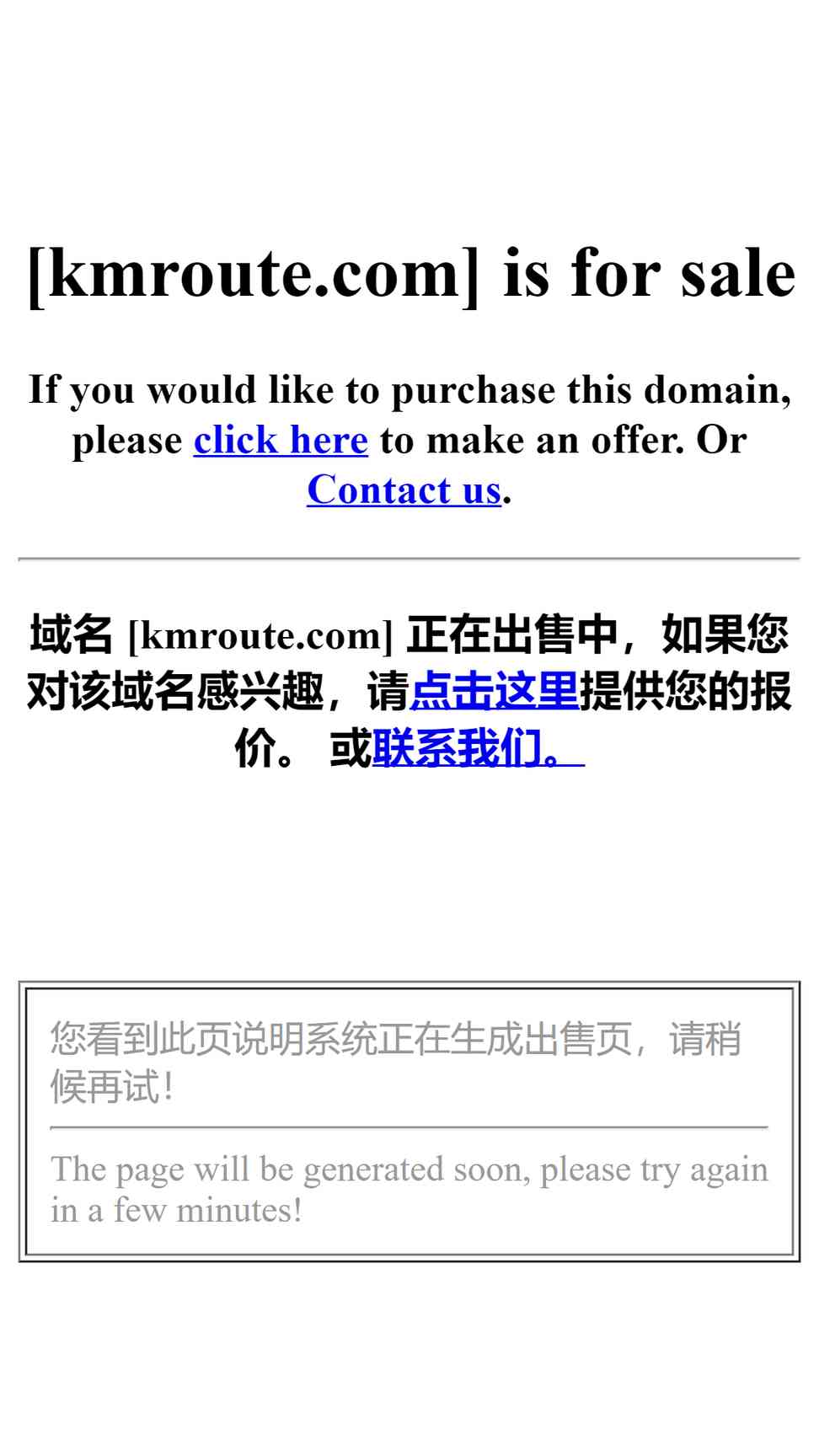Tap the 点击这里 link

click(495, 691)
